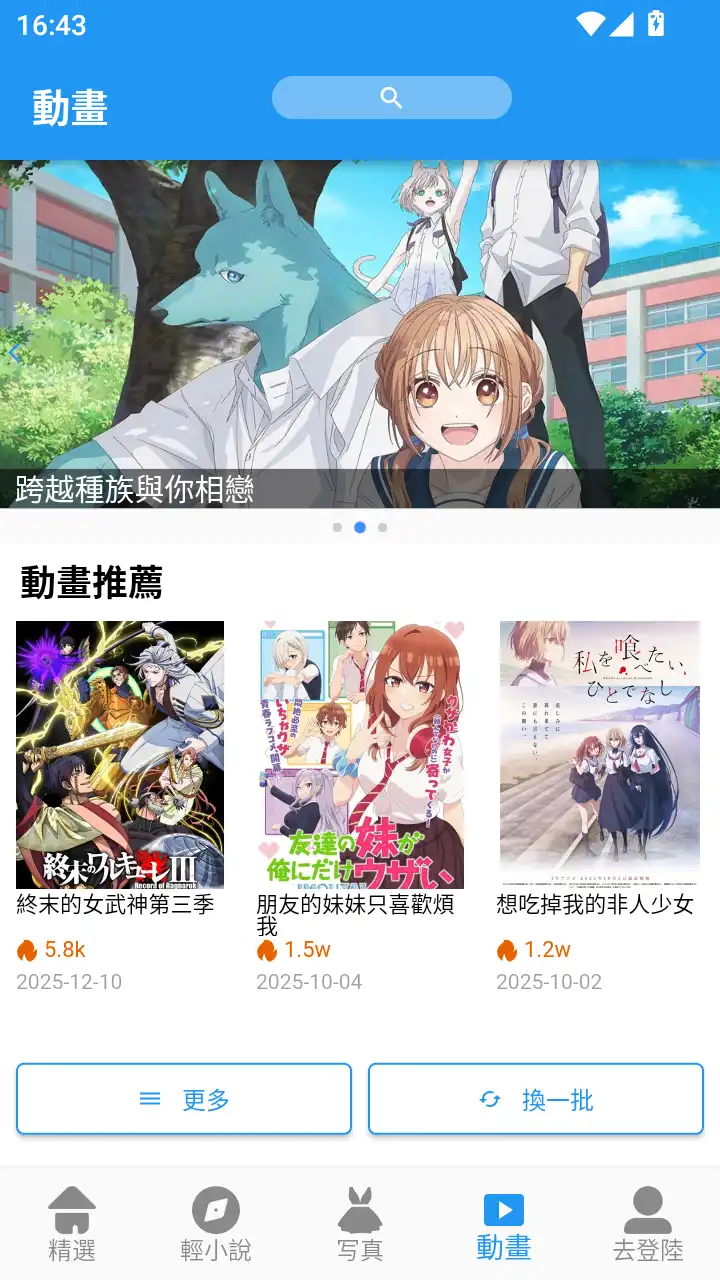Screen dimensions: 720x1280
Task: Tap the third carousel page dot
Action: pos(381,527)
